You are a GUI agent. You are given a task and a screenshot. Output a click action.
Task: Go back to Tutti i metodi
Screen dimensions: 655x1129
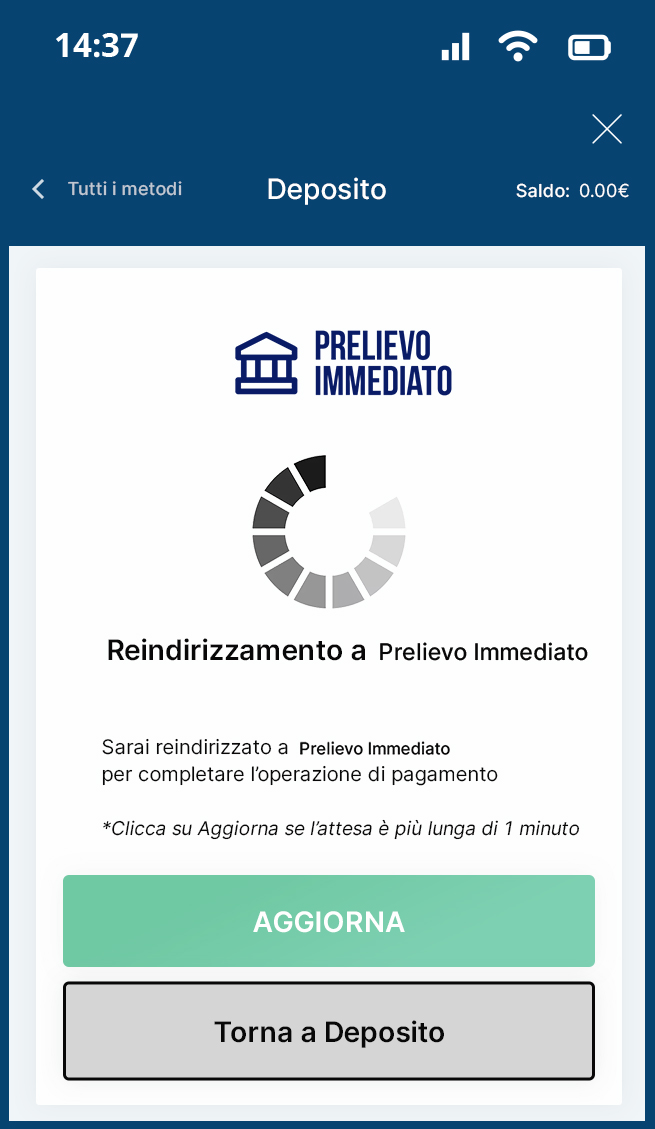tap(107, 189)
